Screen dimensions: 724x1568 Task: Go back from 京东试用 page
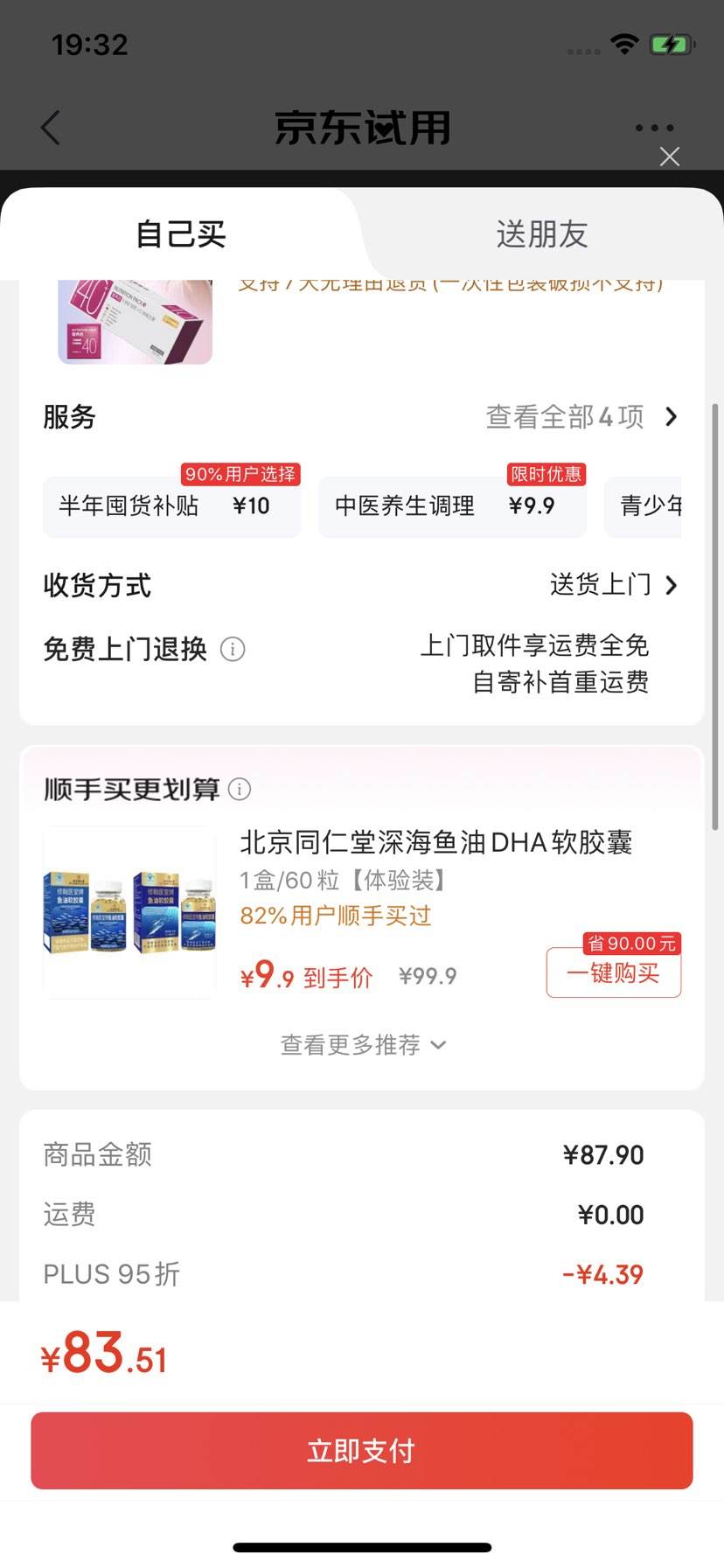click(51, 128)
